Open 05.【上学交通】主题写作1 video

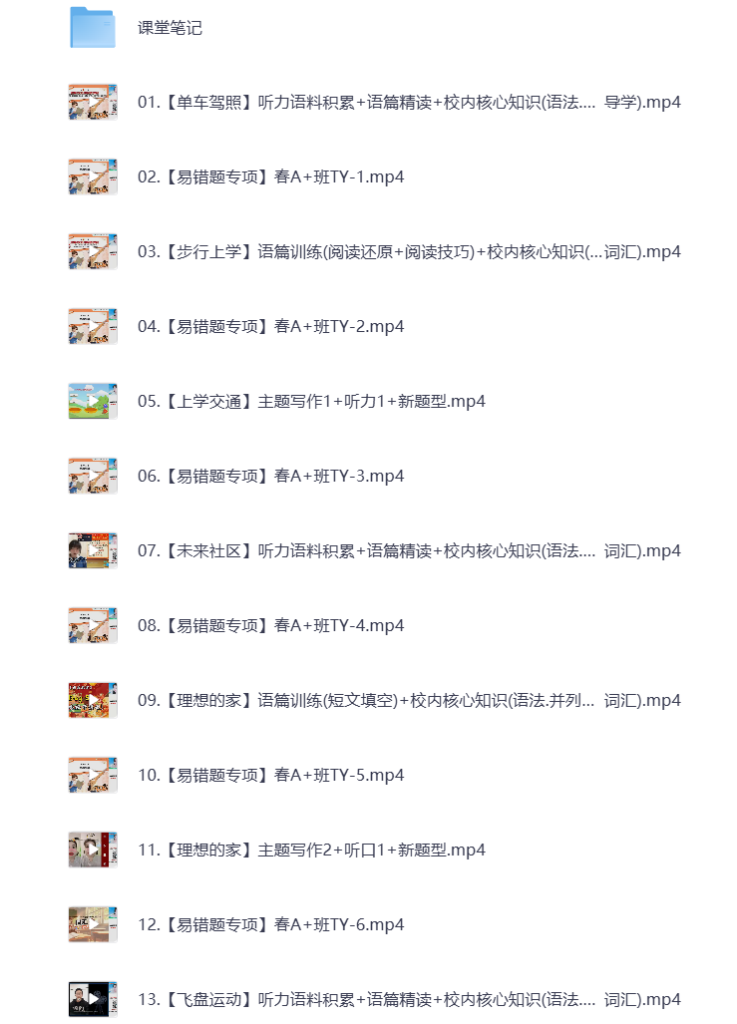[311, 401]
